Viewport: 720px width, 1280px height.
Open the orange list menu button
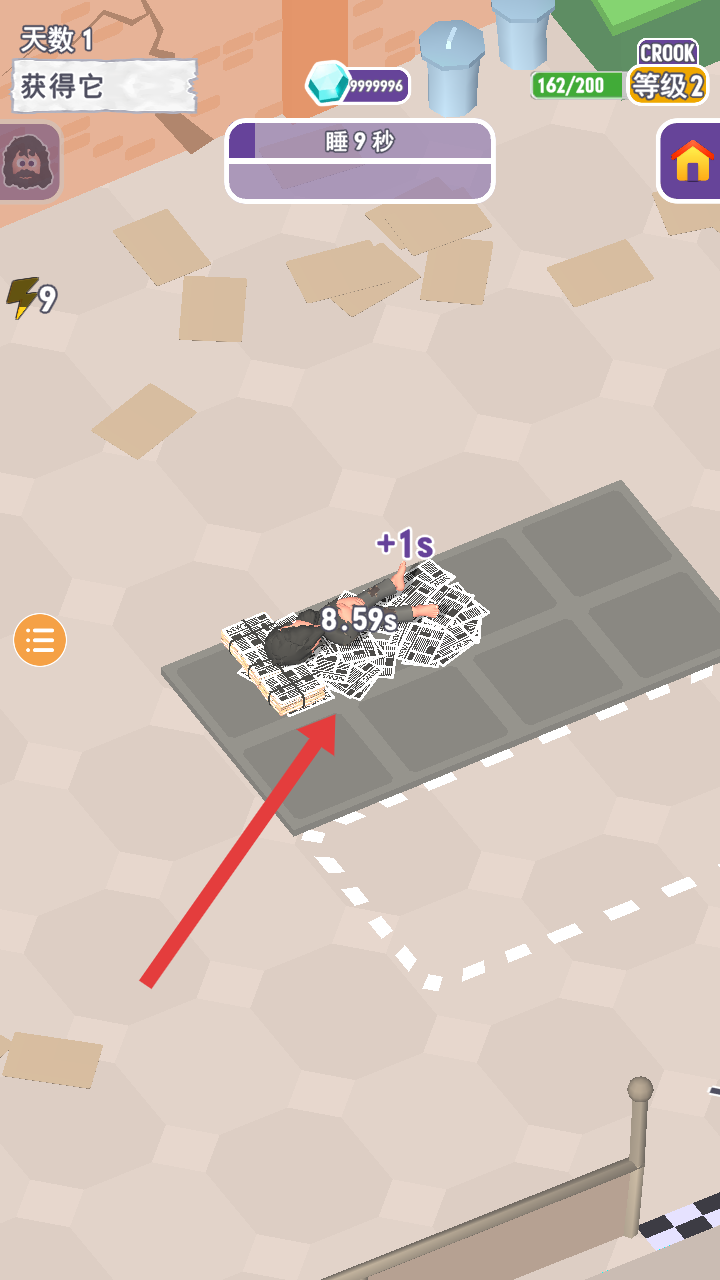tap(40, 640)
